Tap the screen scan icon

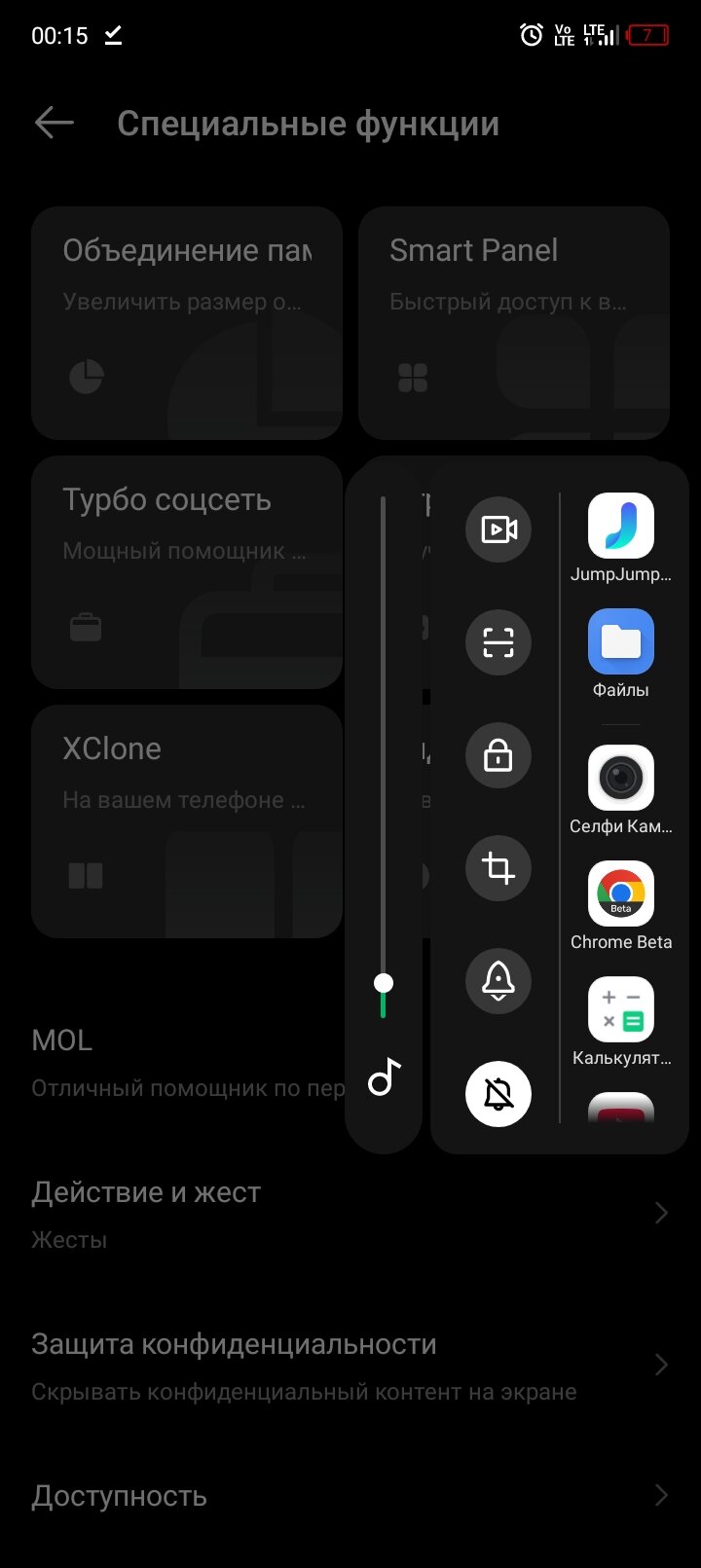click(x=498, y=642)
